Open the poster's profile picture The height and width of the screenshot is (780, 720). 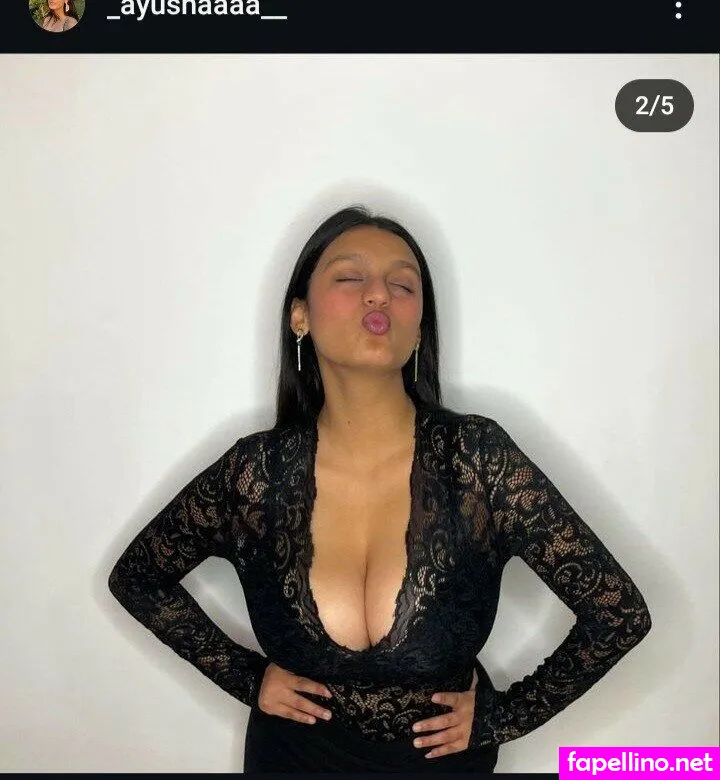coord(57,12)
